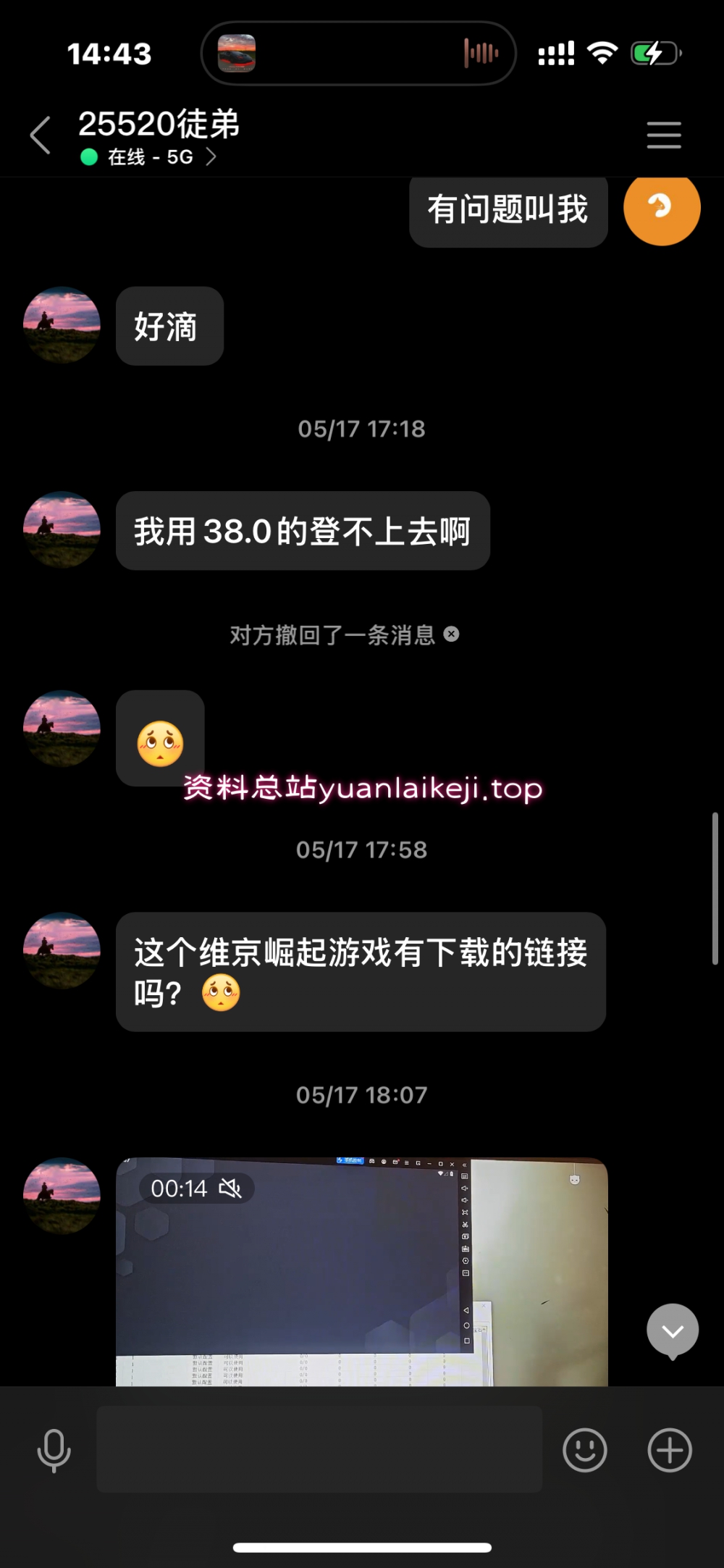
Task: Go back from the 25520徒弟 chat
Action: pyautogui.click(x=41, y=135)
